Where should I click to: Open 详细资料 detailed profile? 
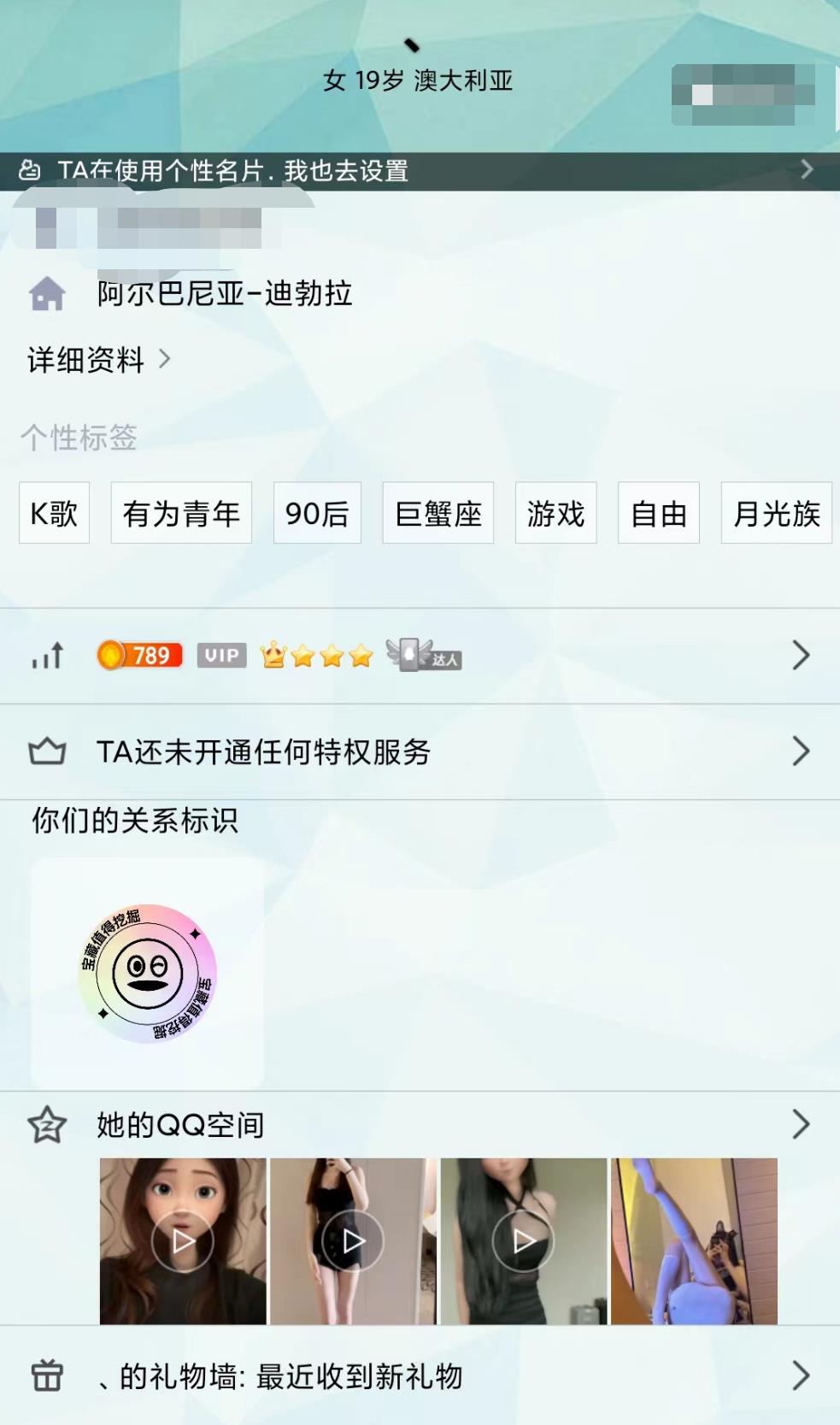click(98, 360)
